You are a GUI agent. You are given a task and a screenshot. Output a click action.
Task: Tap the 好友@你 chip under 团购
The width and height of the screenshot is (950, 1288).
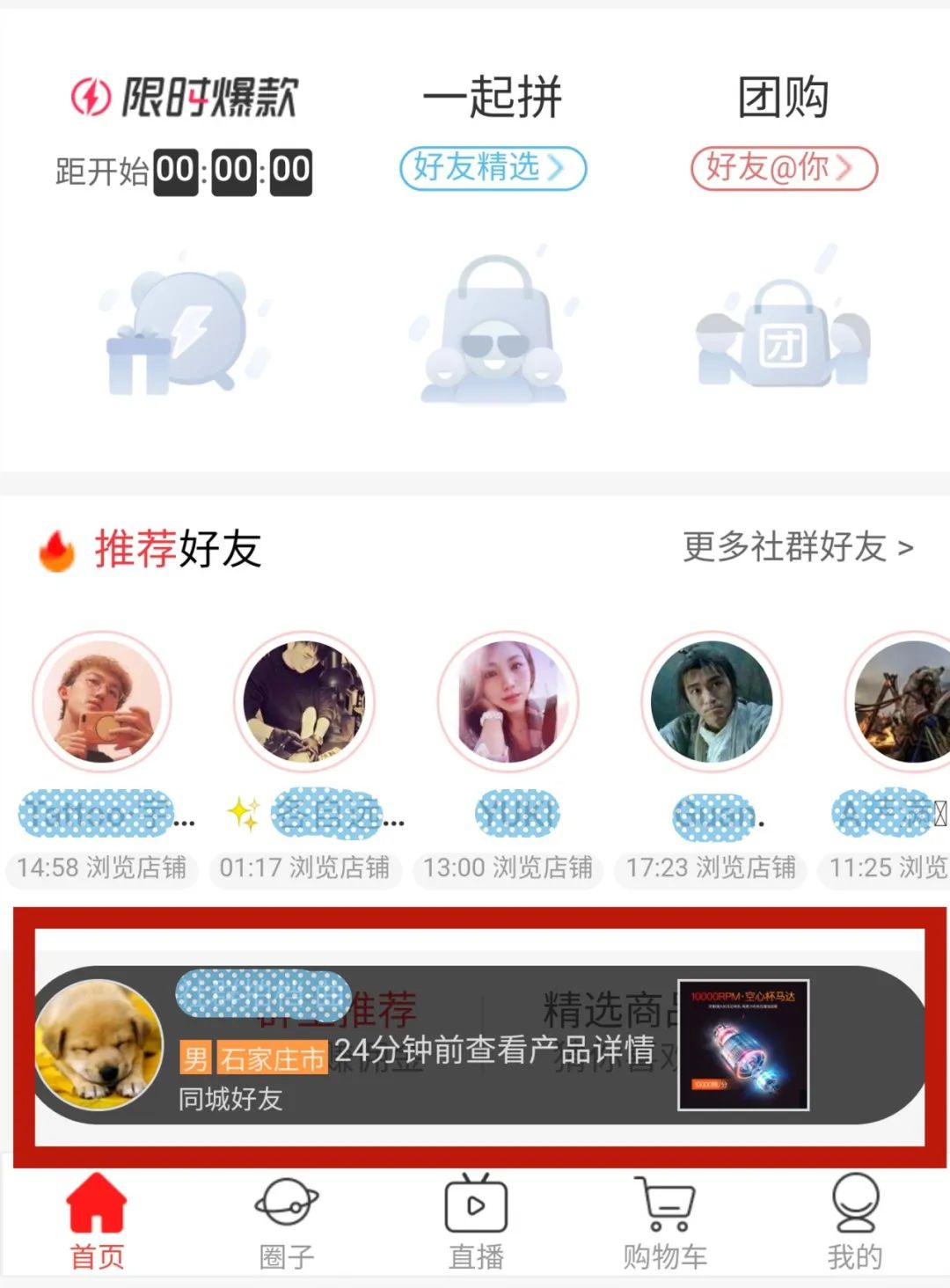click(784, 168)
